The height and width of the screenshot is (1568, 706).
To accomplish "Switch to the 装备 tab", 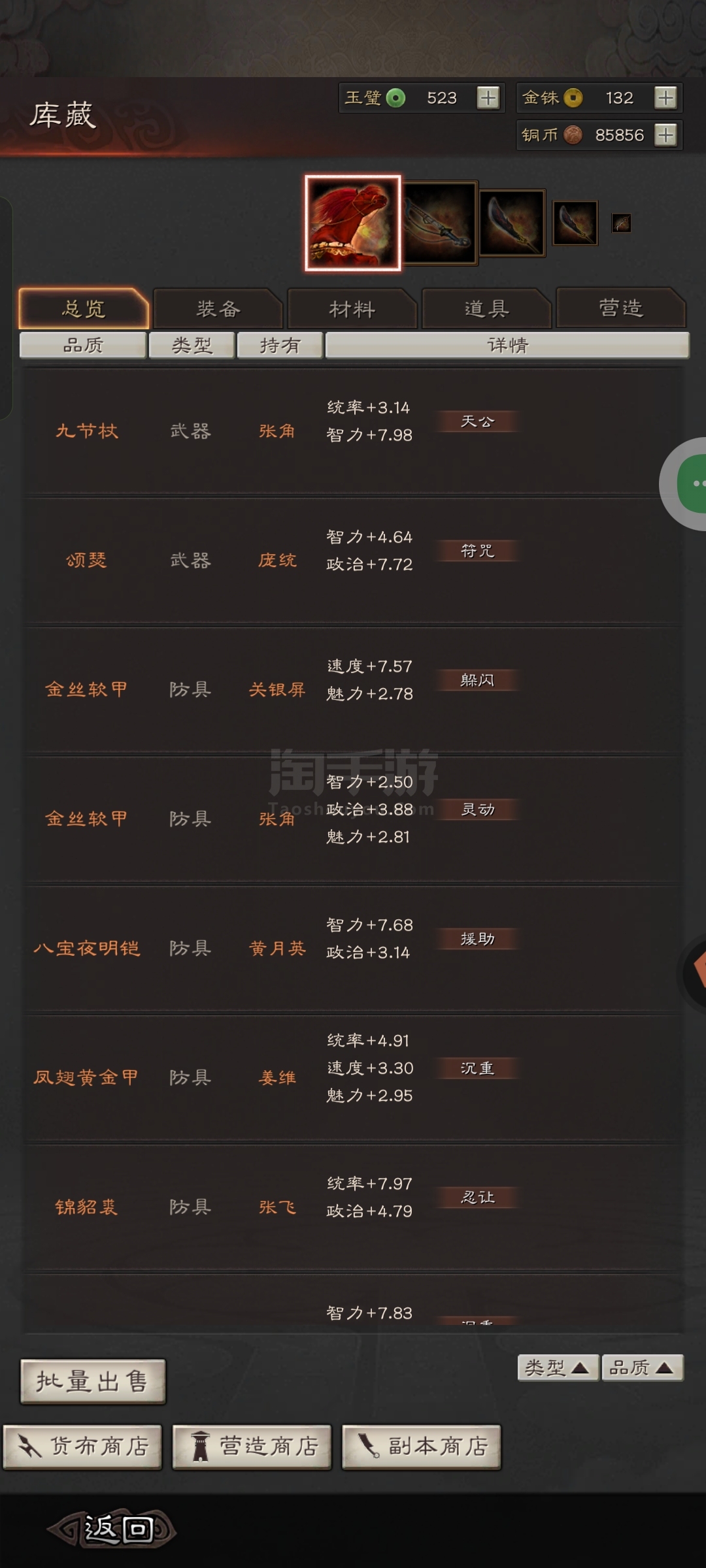I will (218, 308).
